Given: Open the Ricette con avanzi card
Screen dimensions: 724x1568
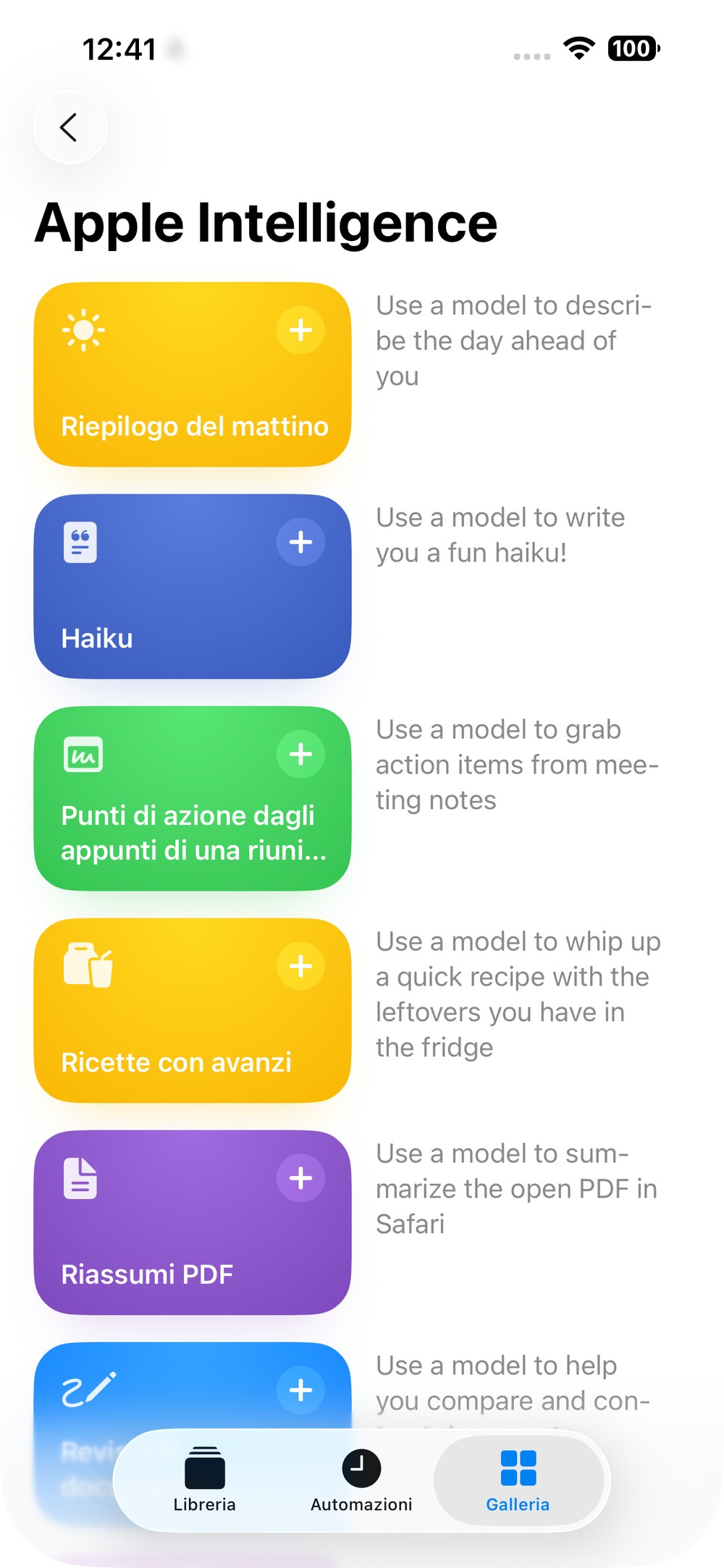Looking at the screenshot, I should pyautogui.click(x=193, y=1010).
